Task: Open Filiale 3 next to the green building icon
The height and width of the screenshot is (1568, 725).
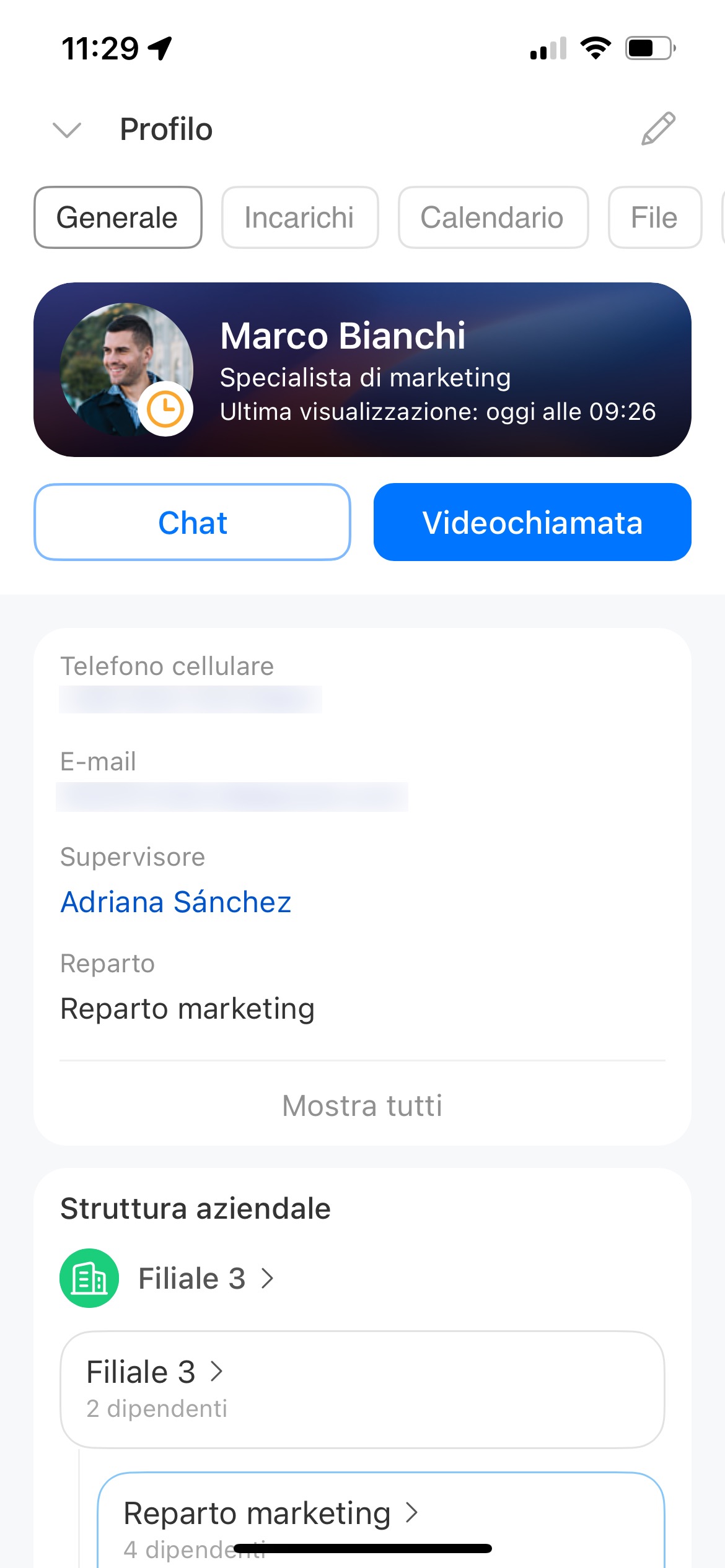Action: pyautogui.click(x=192, y=1278)
